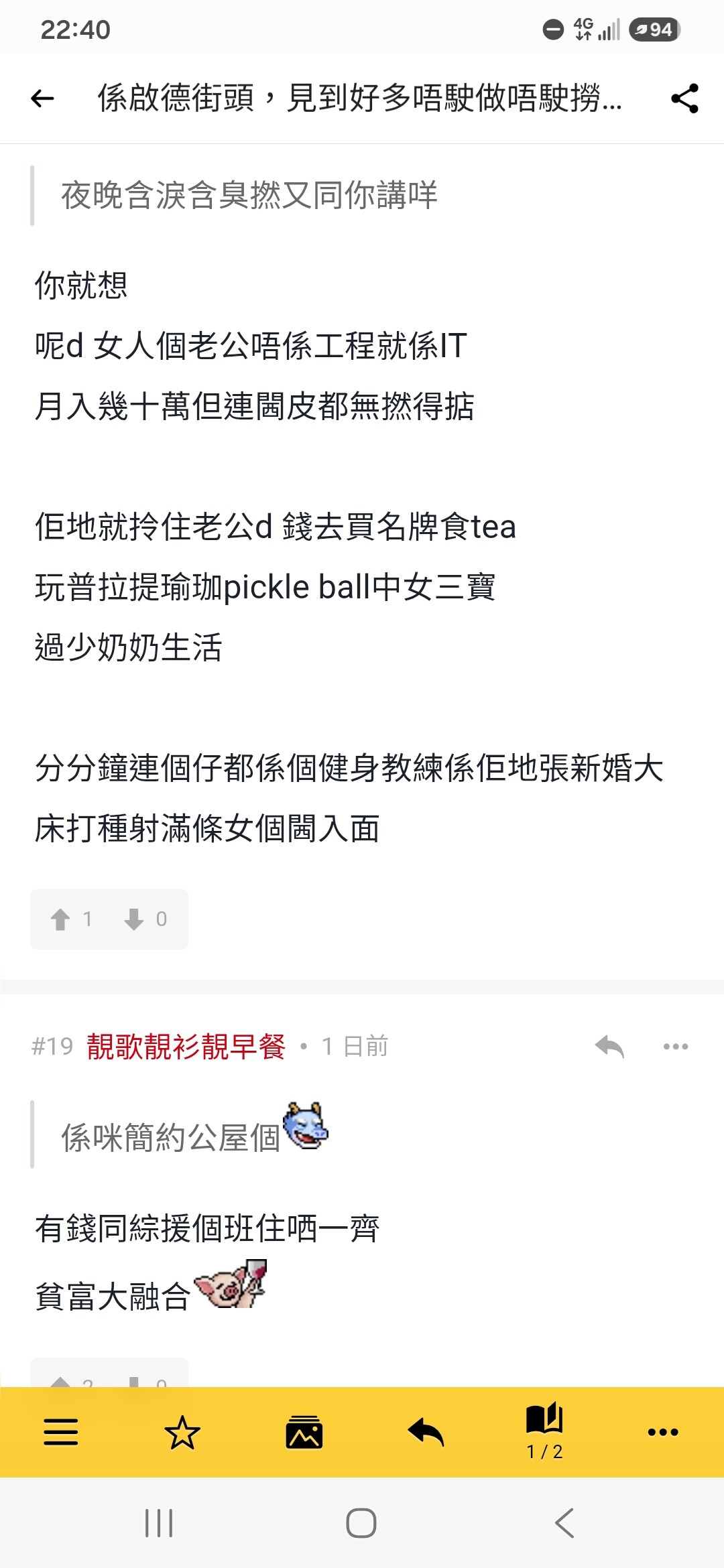Reply to post #19

[x=609, y=1046]
